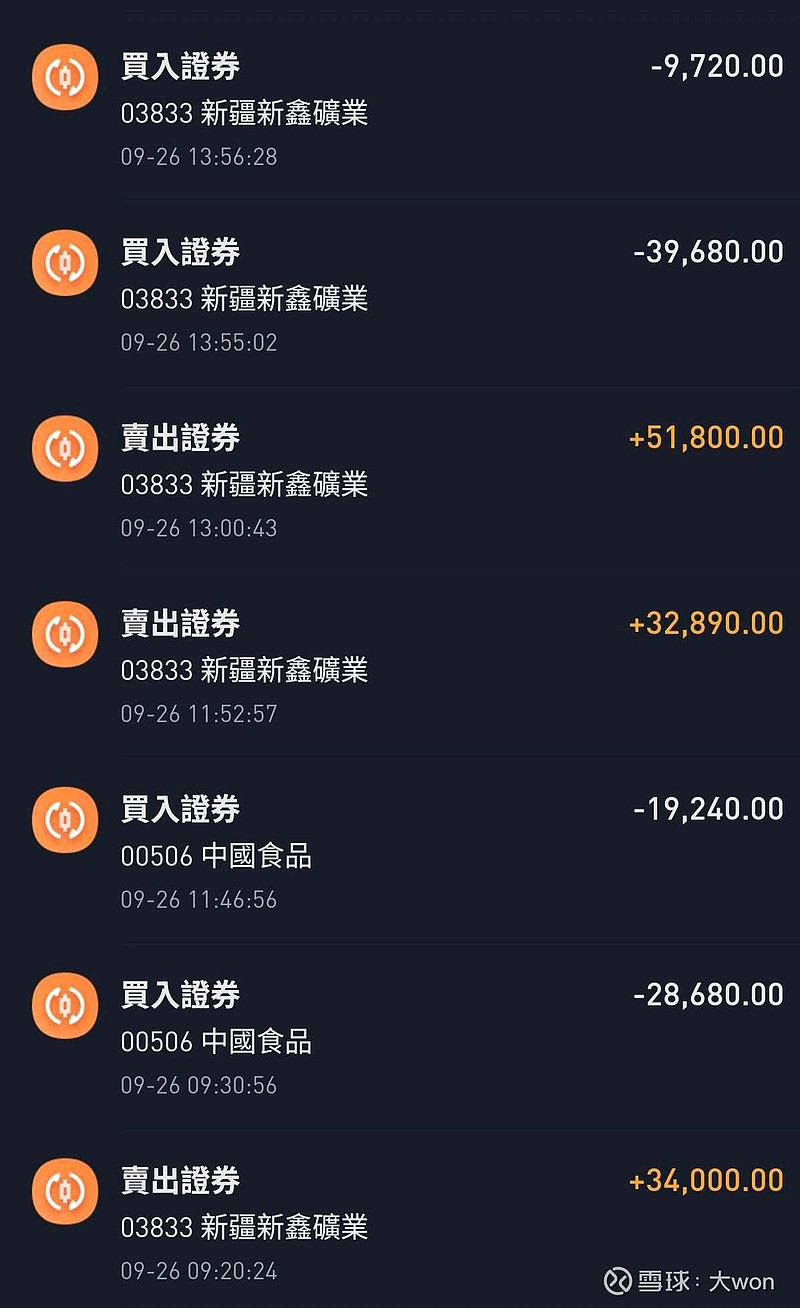
Task: Open the +51,800.00 賣出證券 record
Action: tap(400, 482)
